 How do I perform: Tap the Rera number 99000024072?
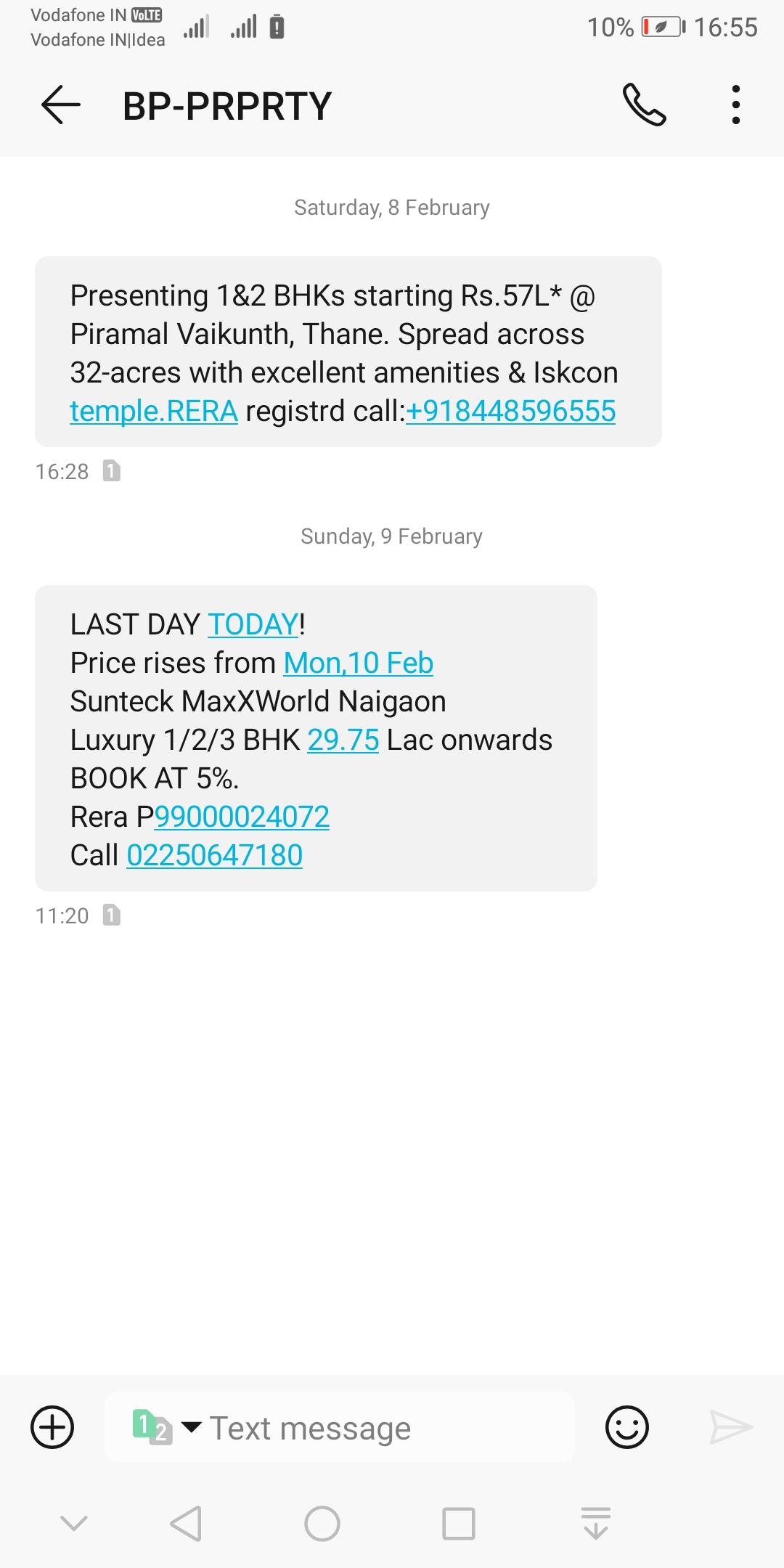tap(242, 817)
